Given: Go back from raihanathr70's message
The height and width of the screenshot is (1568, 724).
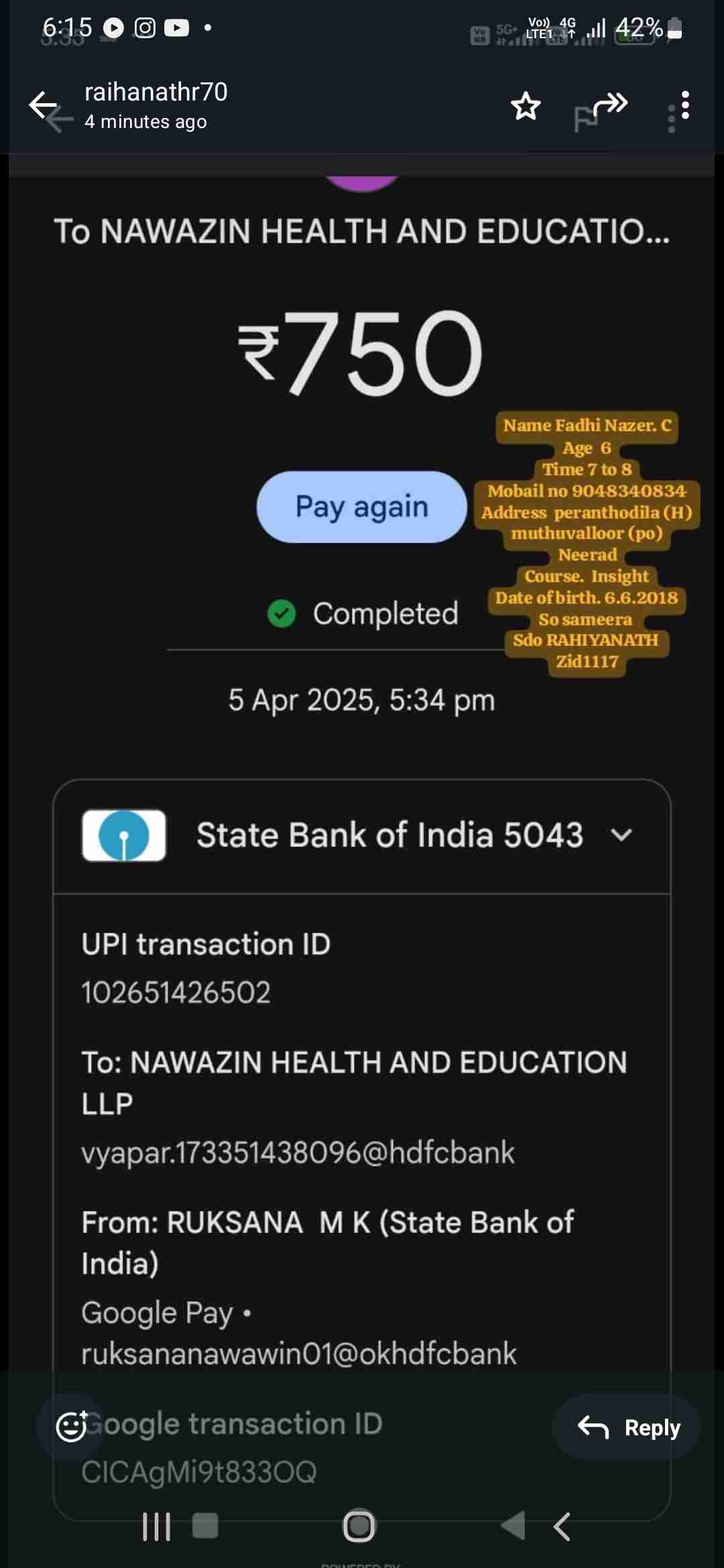Looking at the screenshot, I should [x=44, y=105].
